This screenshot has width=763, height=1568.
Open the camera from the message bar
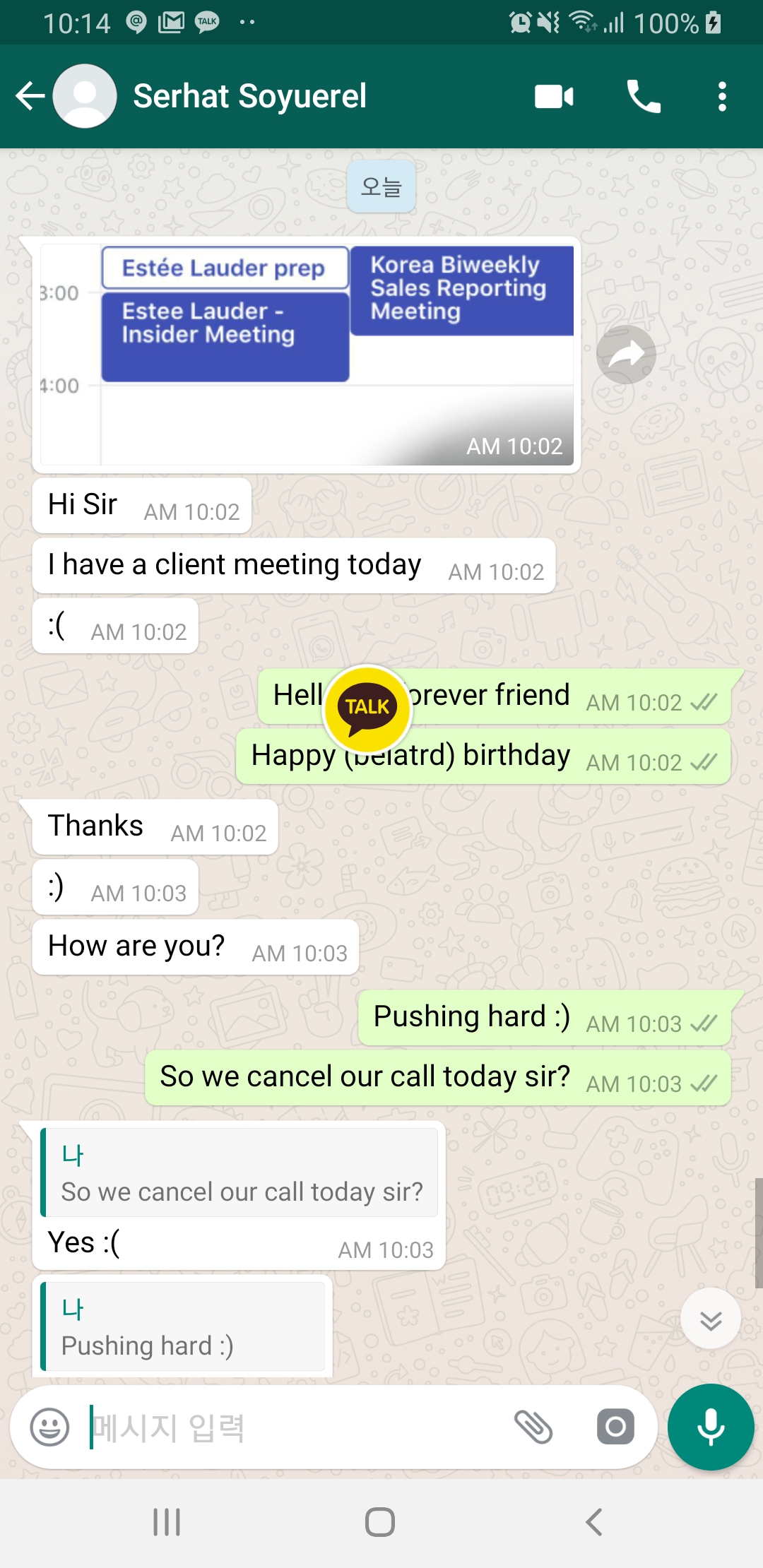coord(615,1427)
